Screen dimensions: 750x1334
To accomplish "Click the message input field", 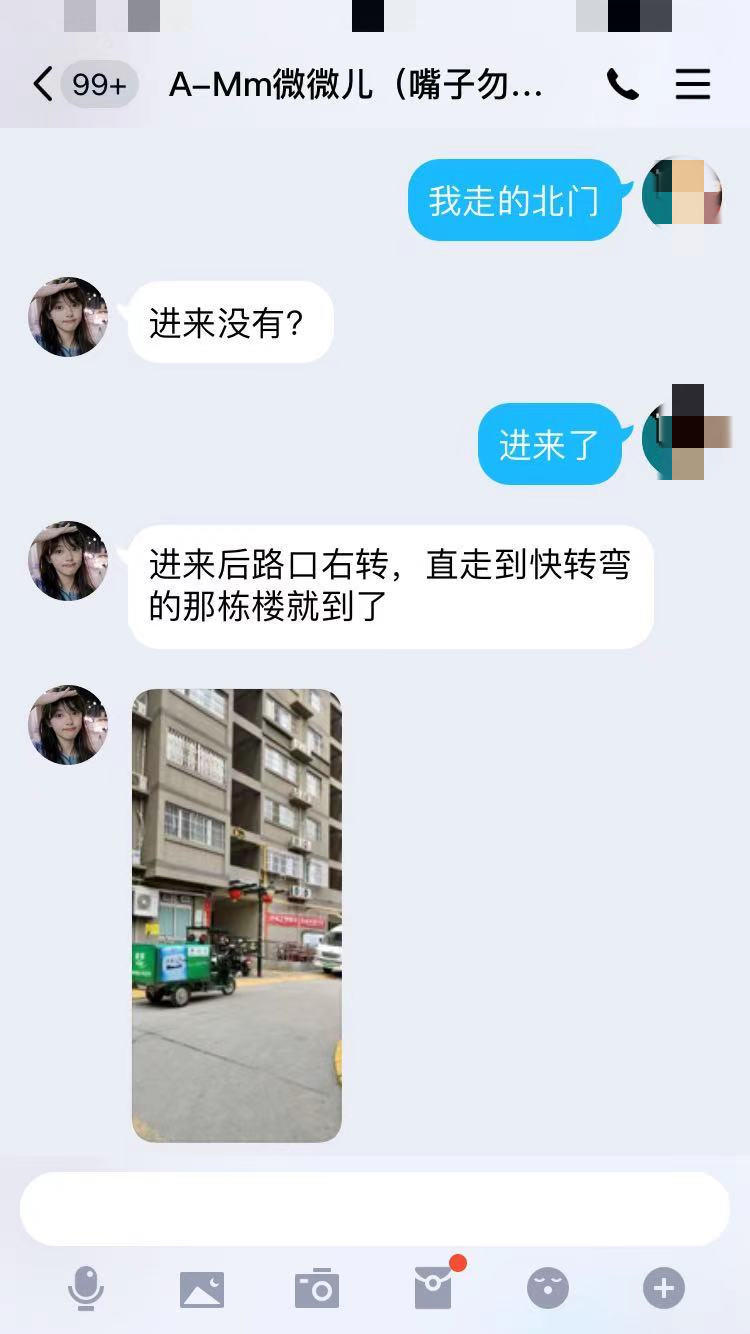I will tap(375, 1207).
